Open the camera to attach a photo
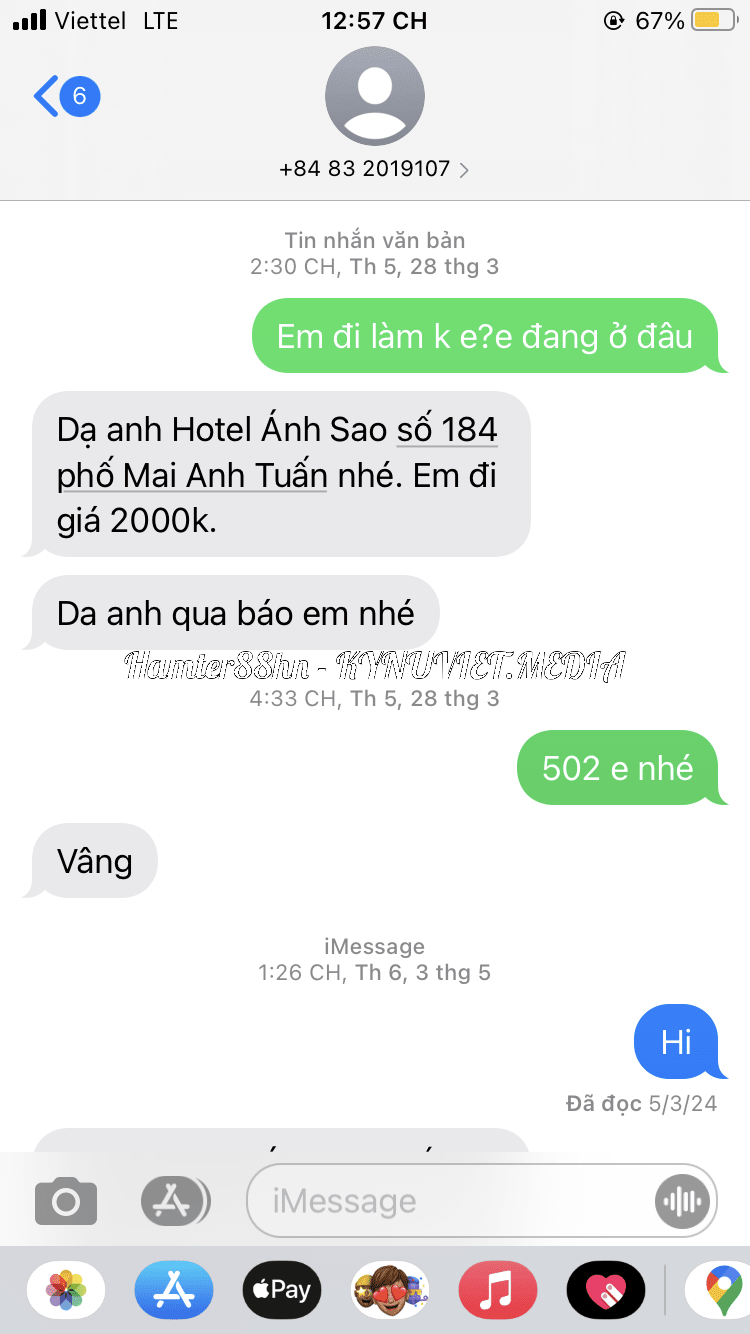The width and height of the screenshot is (750, 1334). 66,1200
